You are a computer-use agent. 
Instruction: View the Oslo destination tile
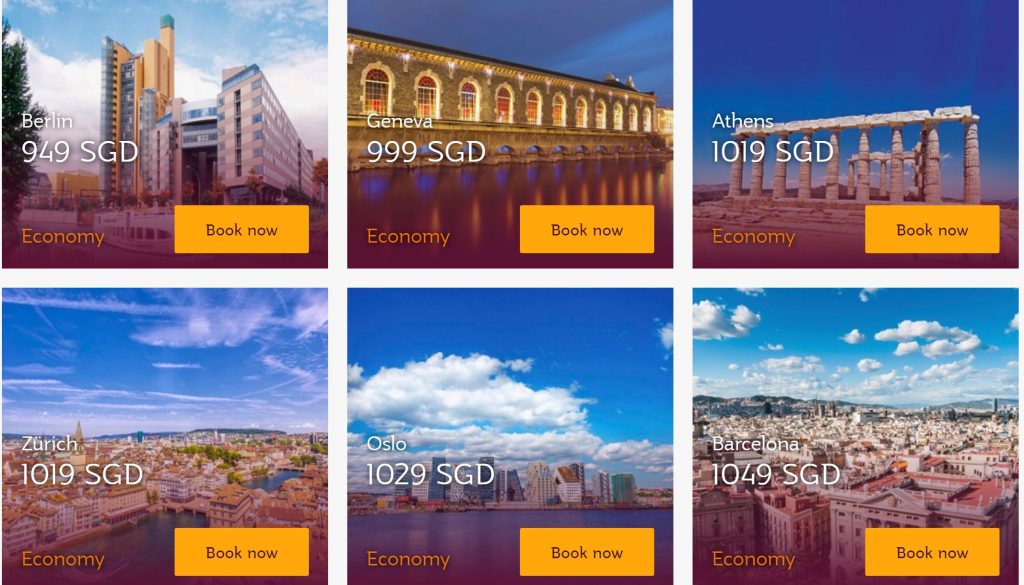coord(509,380)
